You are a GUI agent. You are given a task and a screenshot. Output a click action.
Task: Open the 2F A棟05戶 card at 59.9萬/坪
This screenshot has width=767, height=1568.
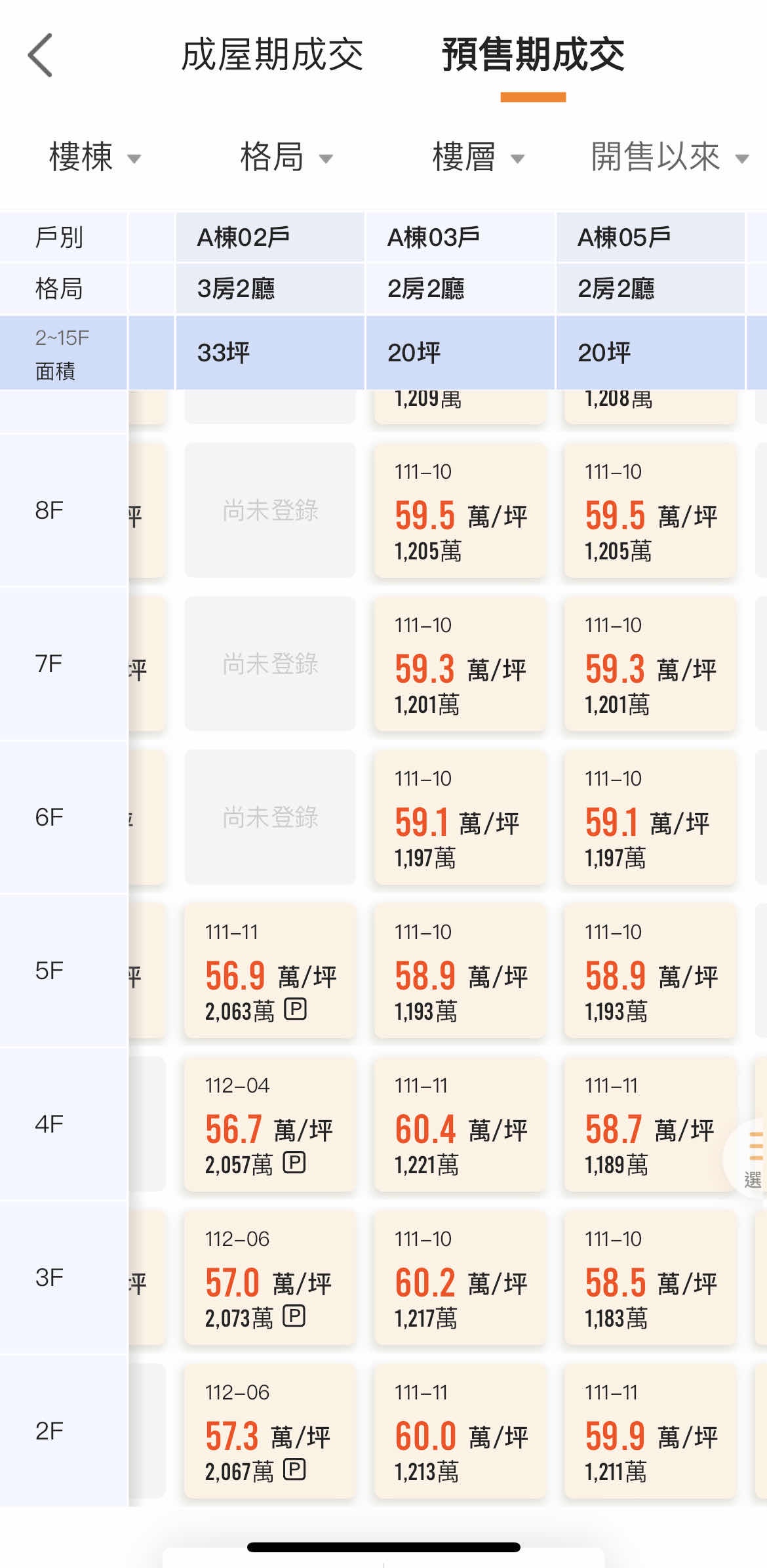tap(650, 1431)
